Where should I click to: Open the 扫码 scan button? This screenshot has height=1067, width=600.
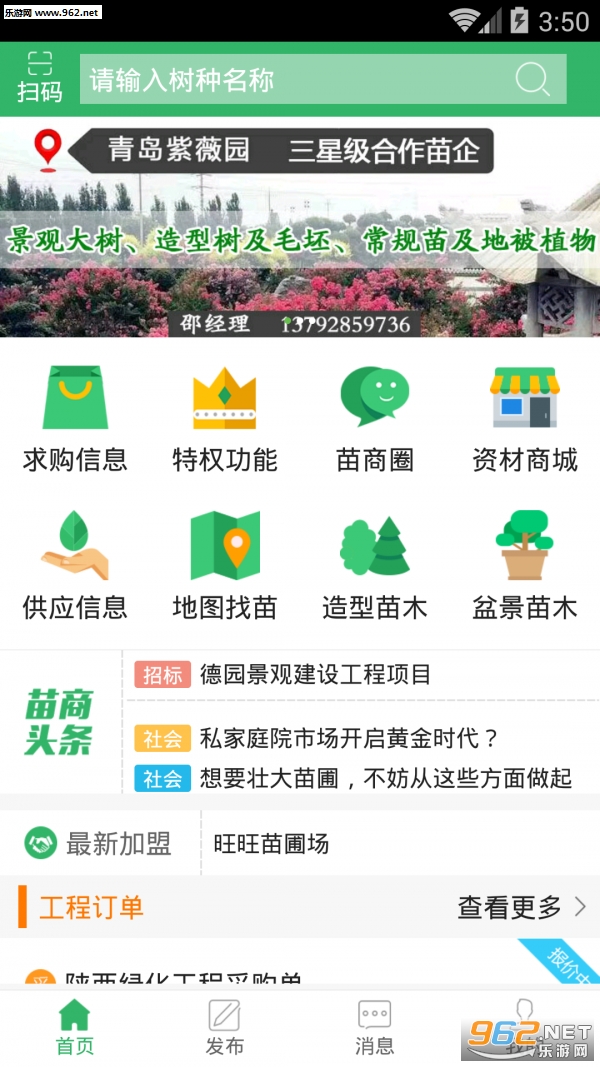tap(39, 78)
